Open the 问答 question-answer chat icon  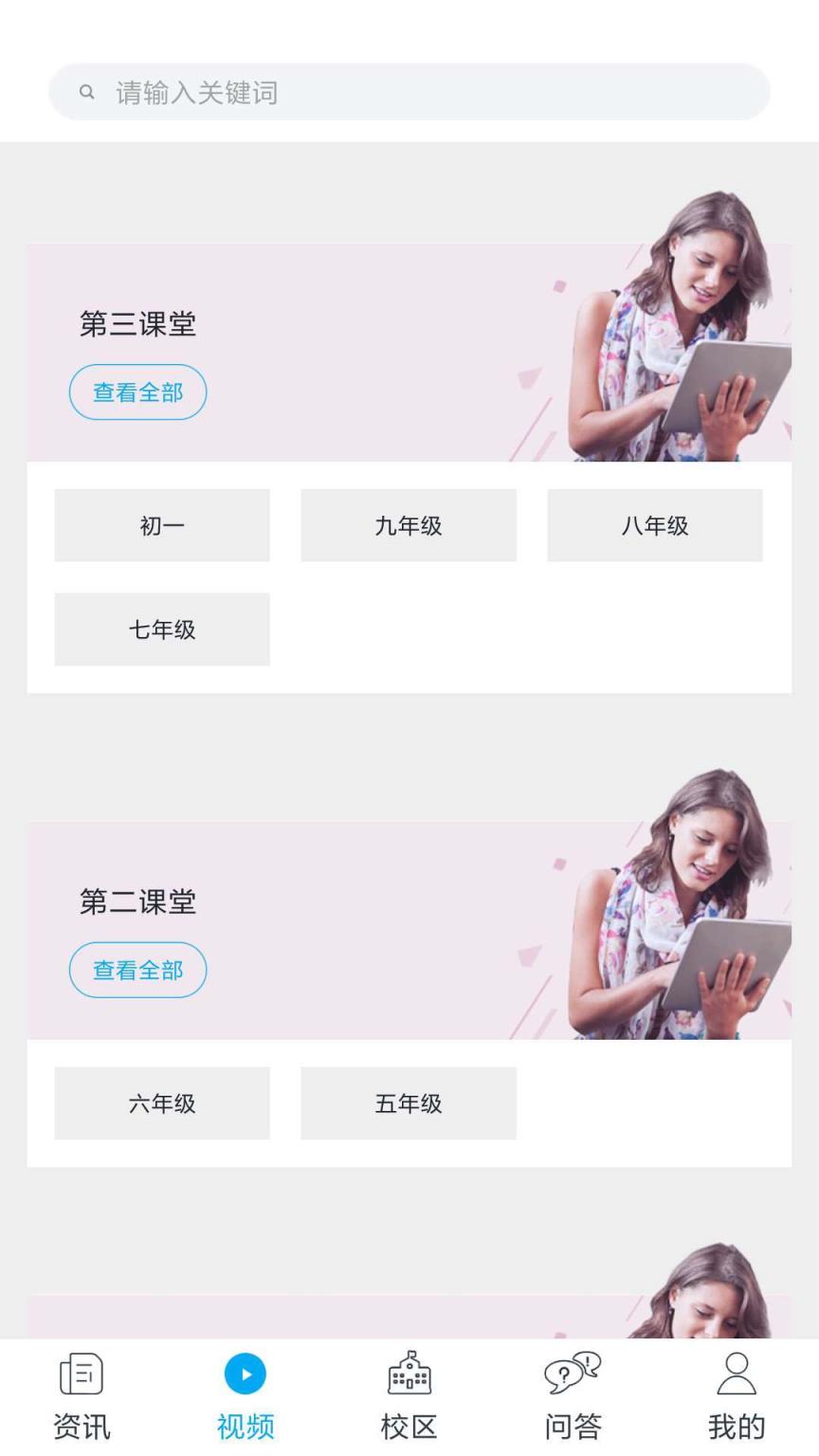click(x=572, y=1372)
